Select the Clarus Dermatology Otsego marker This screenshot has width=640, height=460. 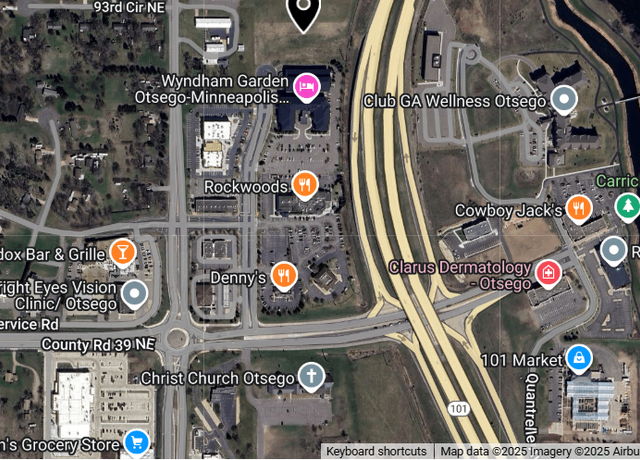548,272
